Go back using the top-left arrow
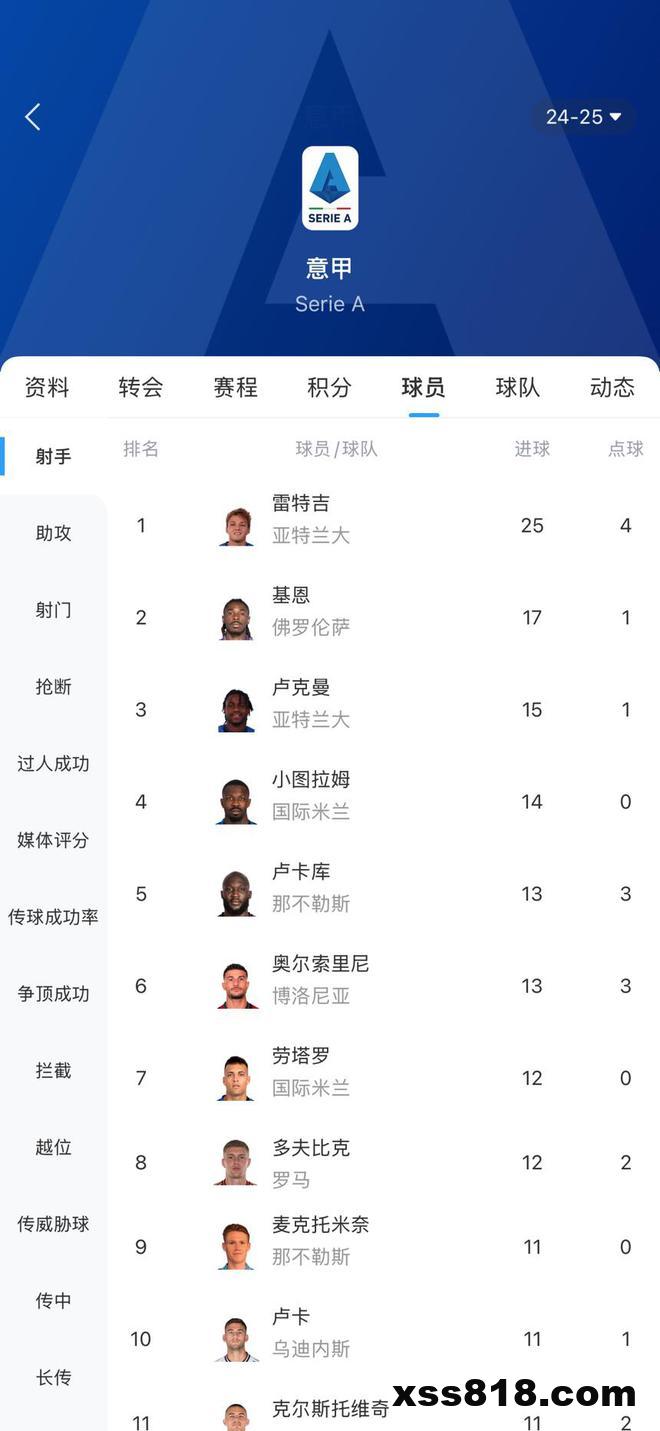Viewport: 660px width, 1431px height. (x=33, y=117)
